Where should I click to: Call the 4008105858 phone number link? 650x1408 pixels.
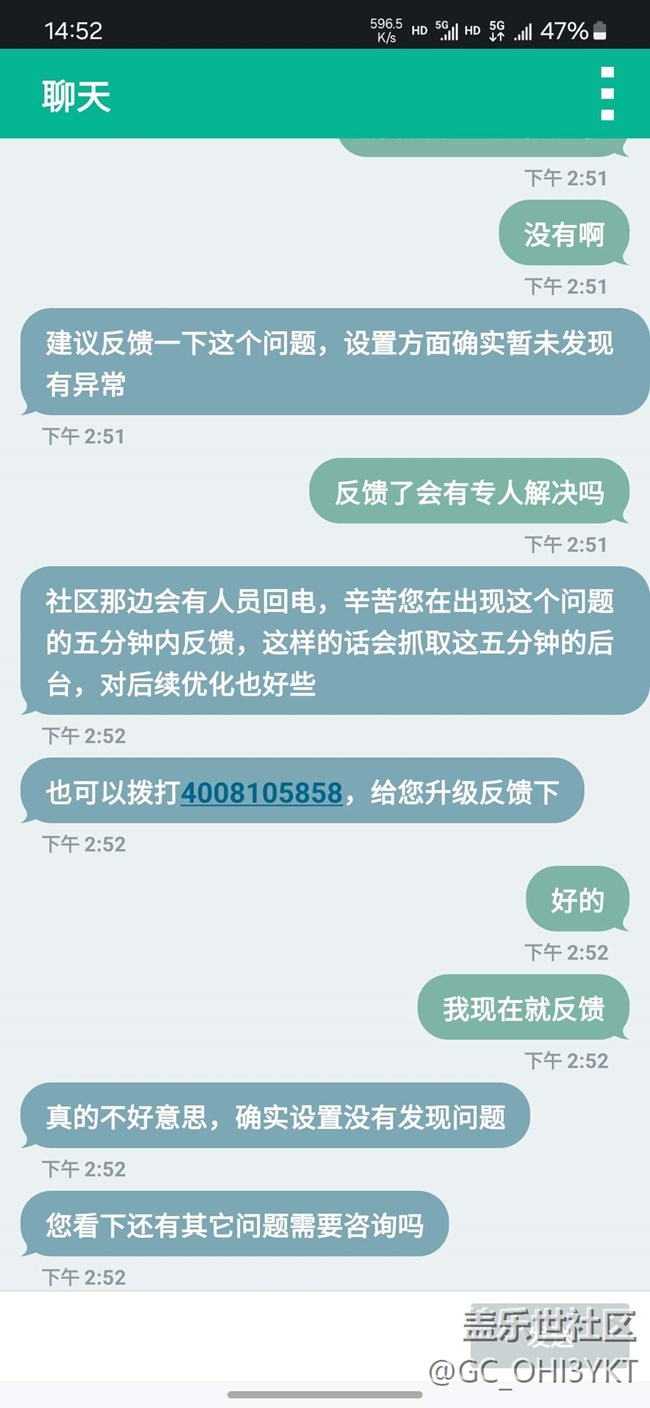click(261, 794)
